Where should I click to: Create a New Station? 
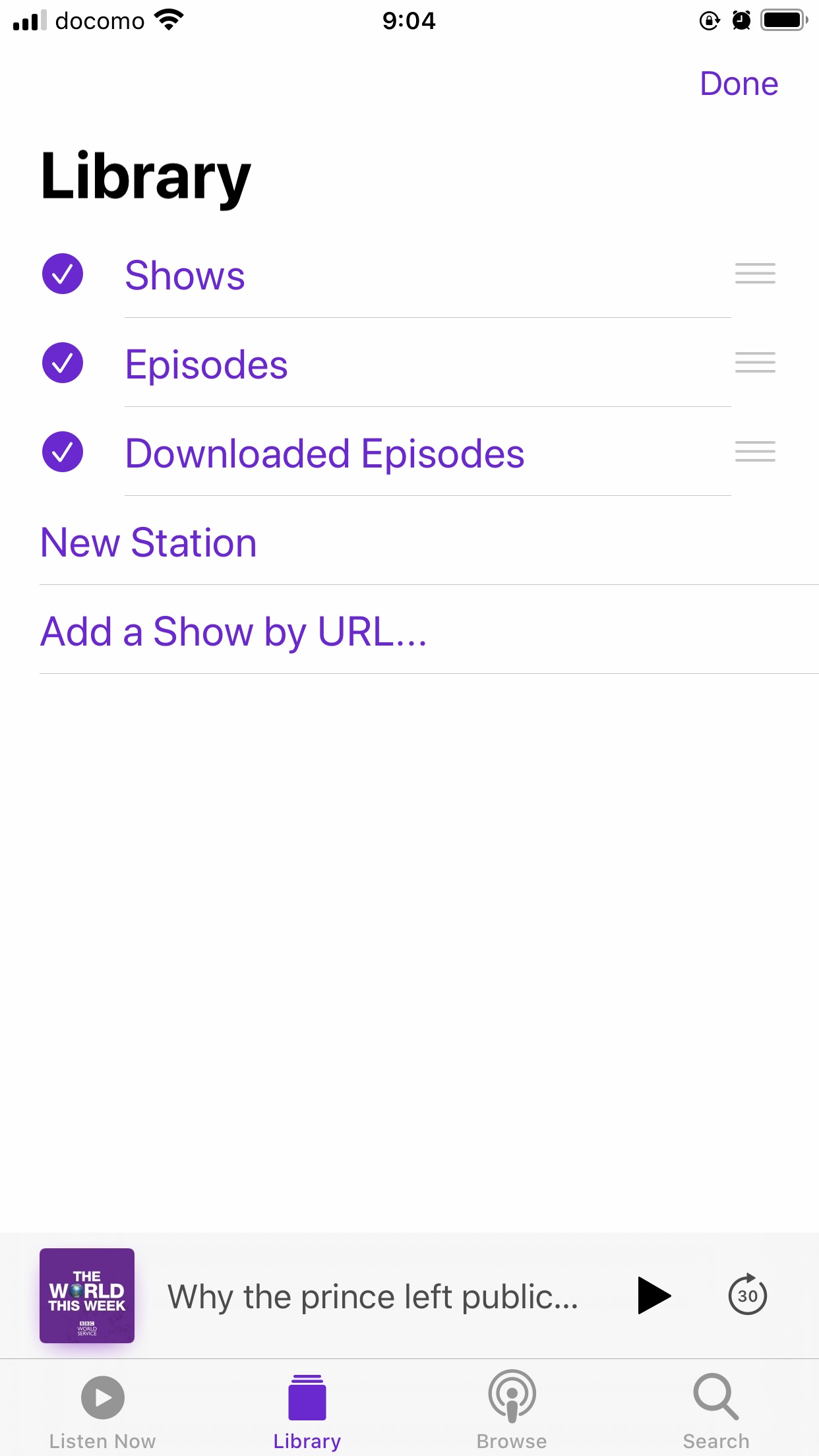click(x=148, y=543)
